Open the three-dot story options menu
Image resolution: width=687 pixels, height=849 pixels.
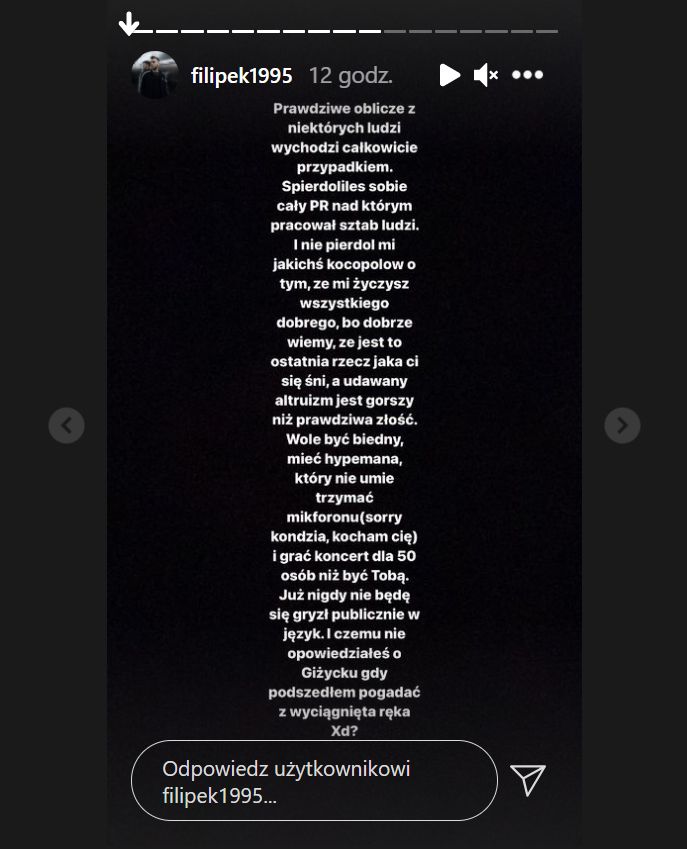(527, 75)
